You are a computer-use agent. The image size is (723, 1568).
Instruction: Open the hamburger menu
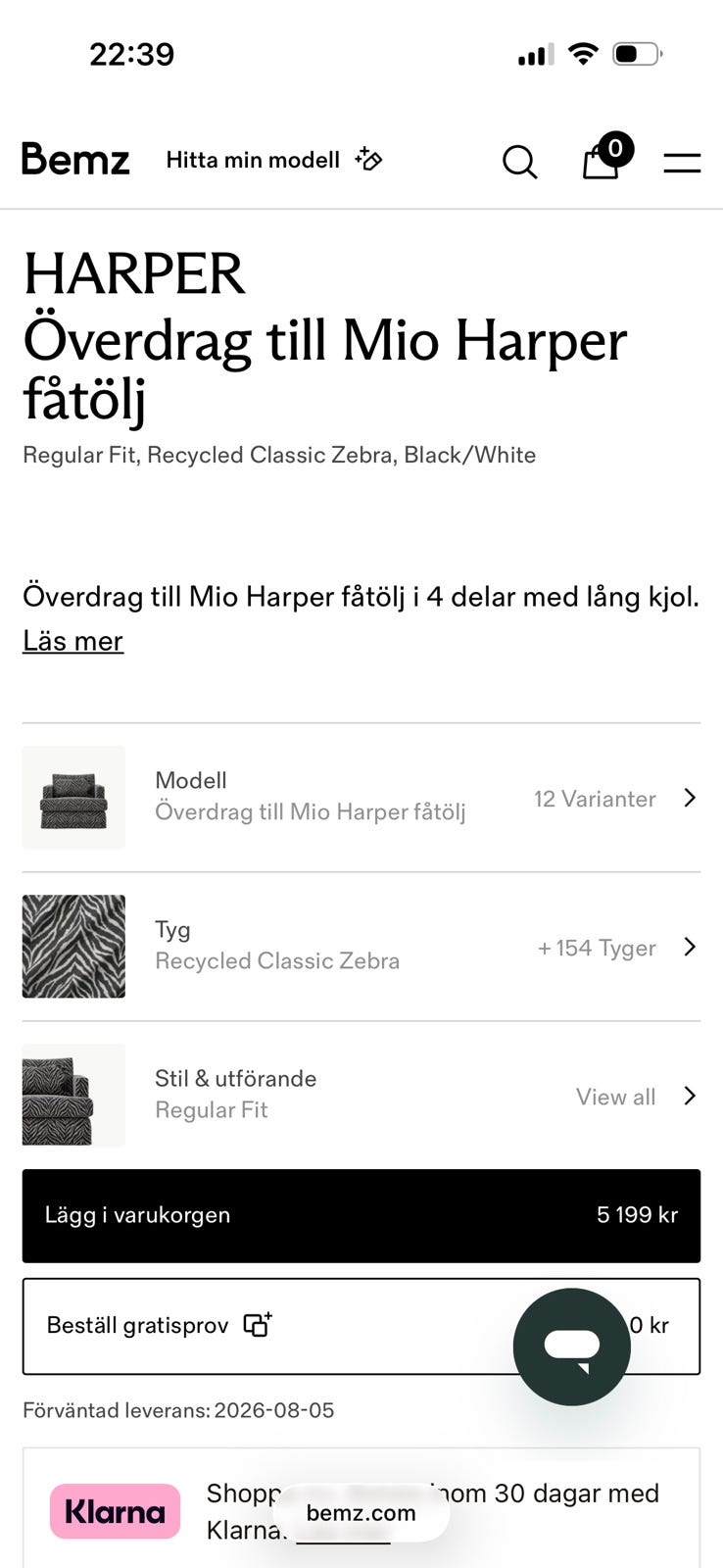682,163
